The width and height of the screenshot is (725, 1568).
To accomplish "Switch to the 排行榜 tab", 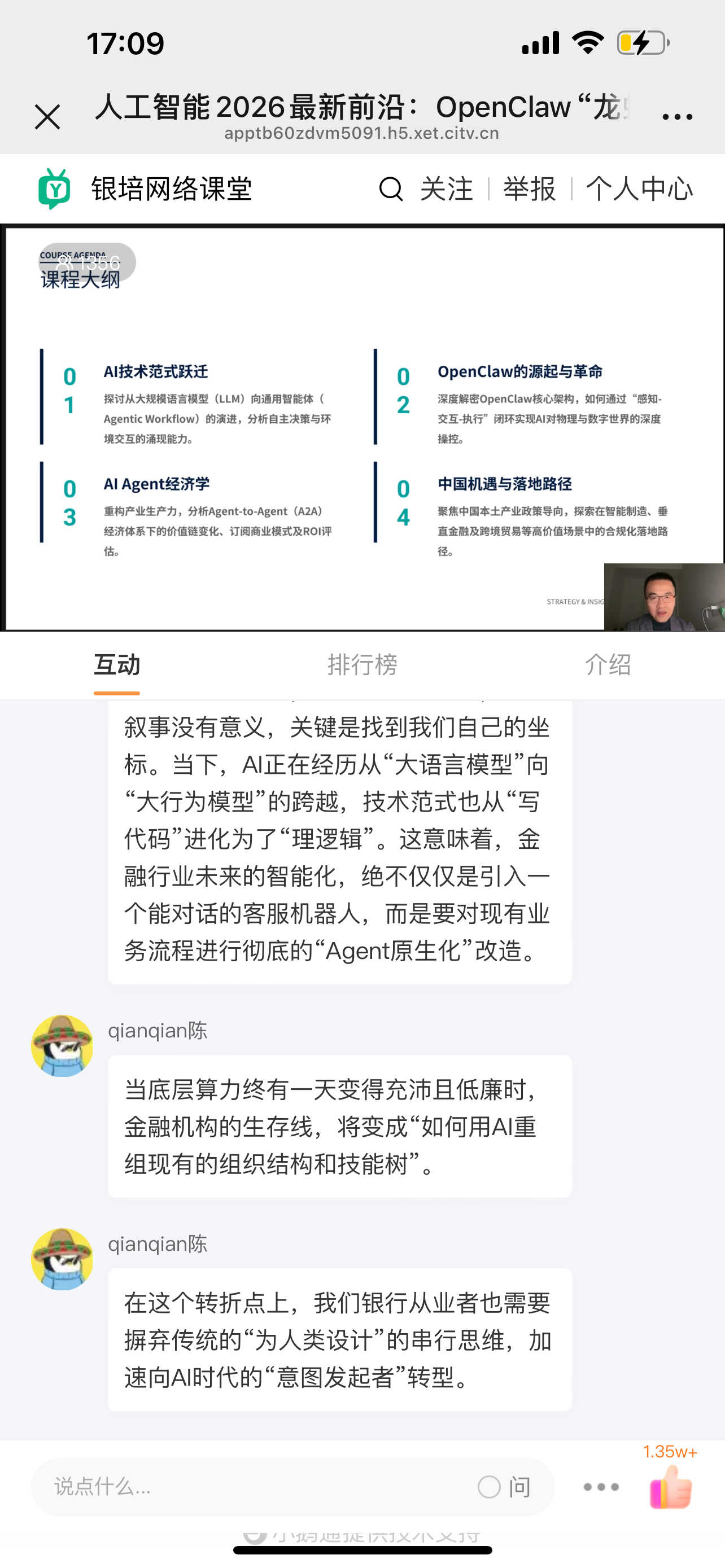I will (362, 664).
